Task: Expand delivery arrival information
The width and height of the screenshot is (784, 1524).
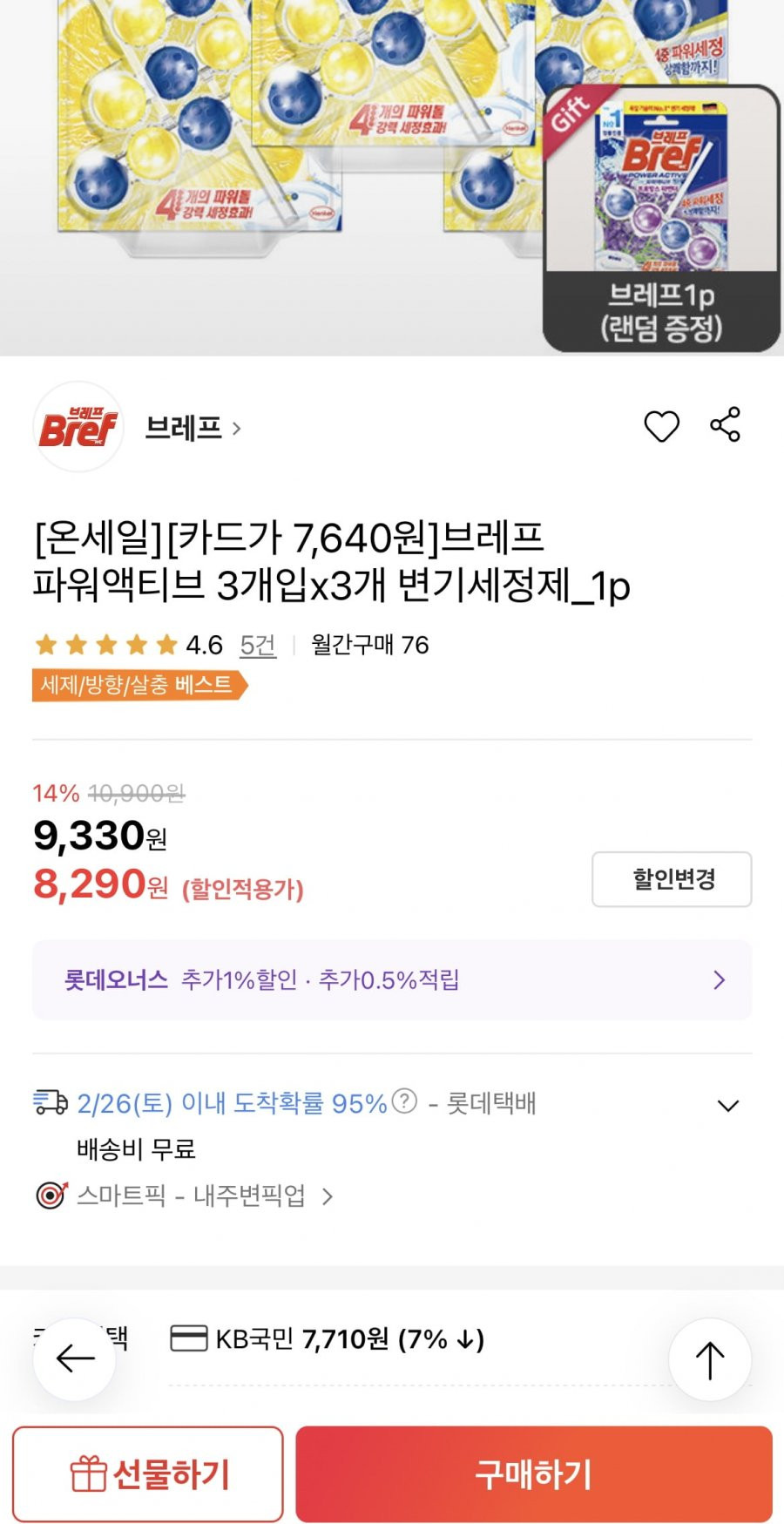Action: pos(727,1105)
